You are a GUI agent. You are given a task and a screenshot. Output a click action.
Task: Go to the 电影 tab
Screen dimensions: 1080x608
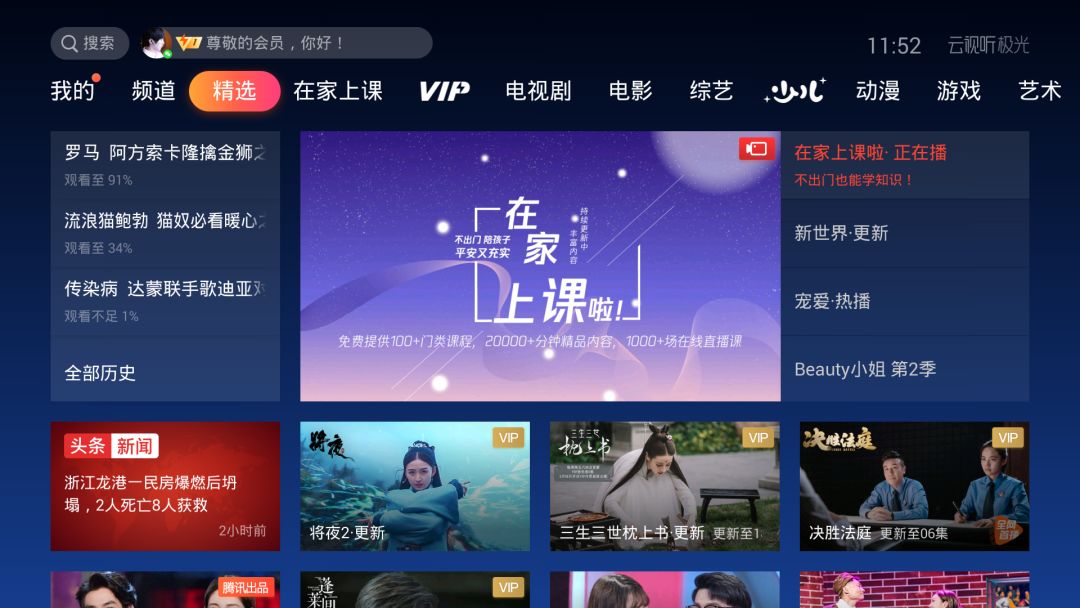pos(630,91)
